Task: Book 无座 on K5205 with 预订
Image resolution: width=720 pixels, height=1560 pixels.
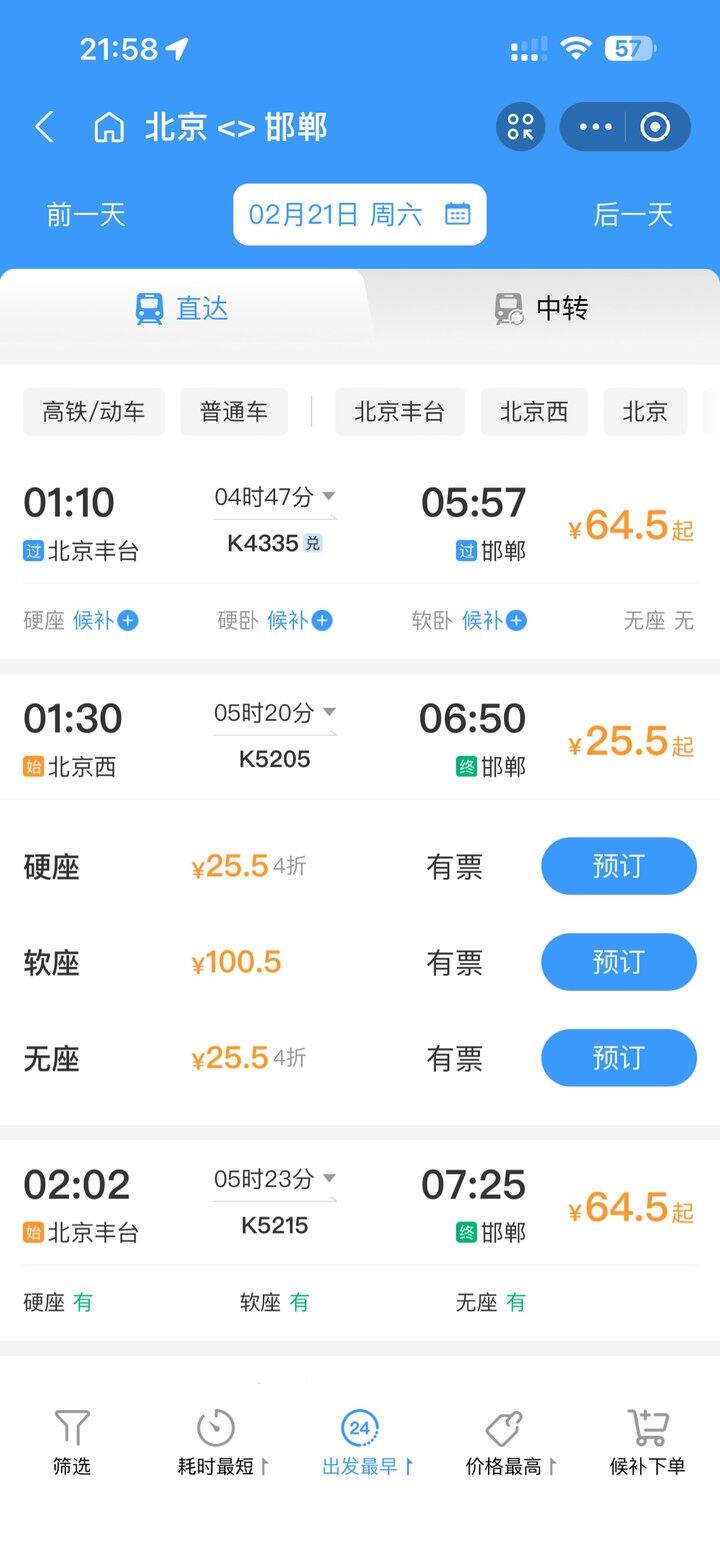Action: [618, 1058]
